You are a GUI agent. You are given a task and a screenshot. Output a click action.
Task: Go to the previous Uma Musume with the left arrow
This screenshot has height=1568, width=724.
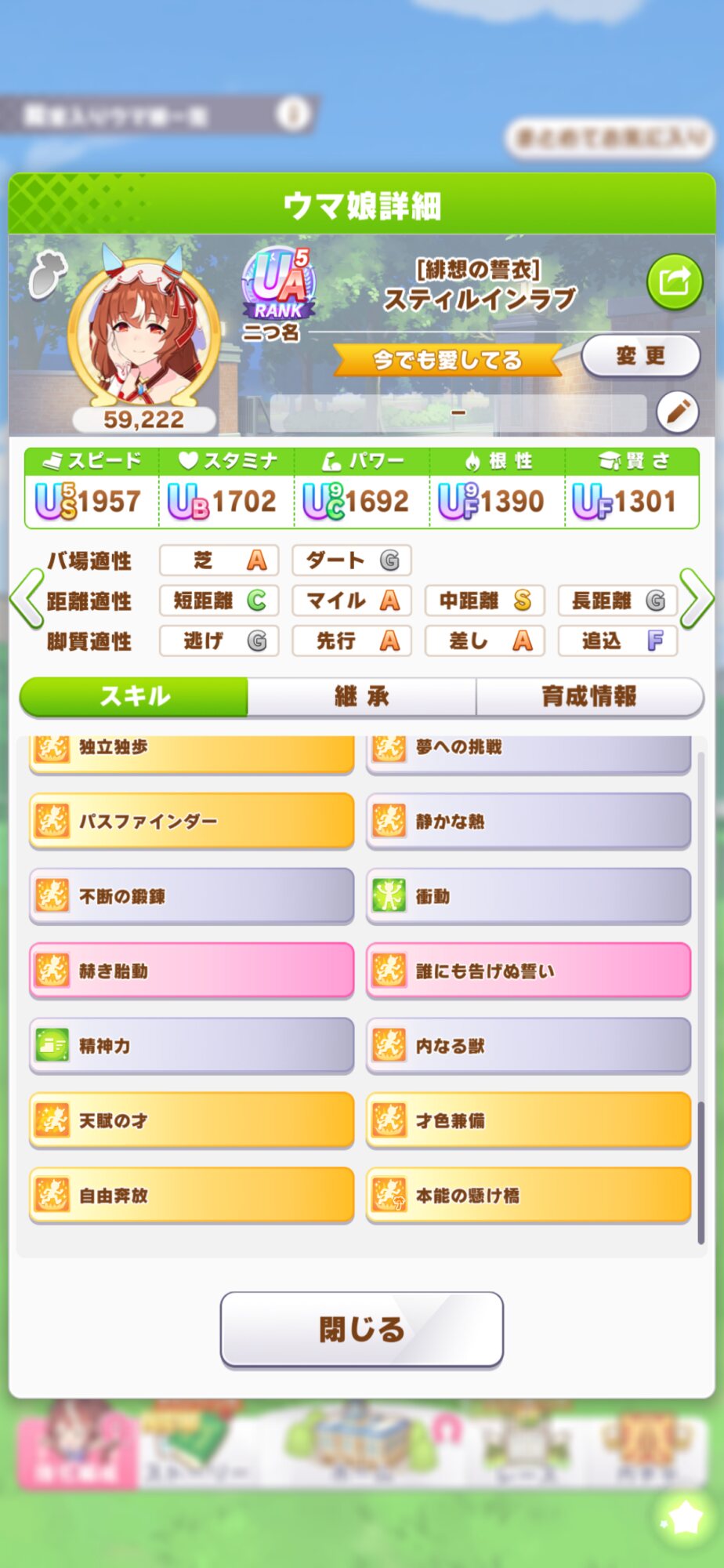coord(27,599)
